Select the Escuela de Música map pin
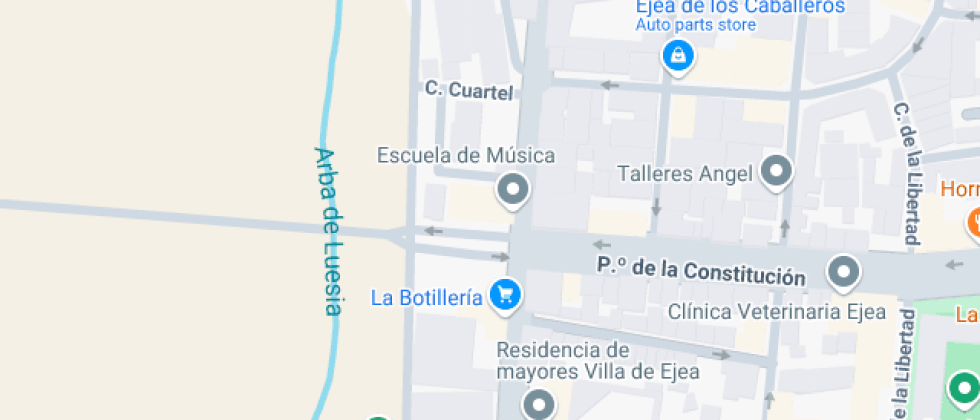Screen dimensions: 980x420 [x=513, y=188]
